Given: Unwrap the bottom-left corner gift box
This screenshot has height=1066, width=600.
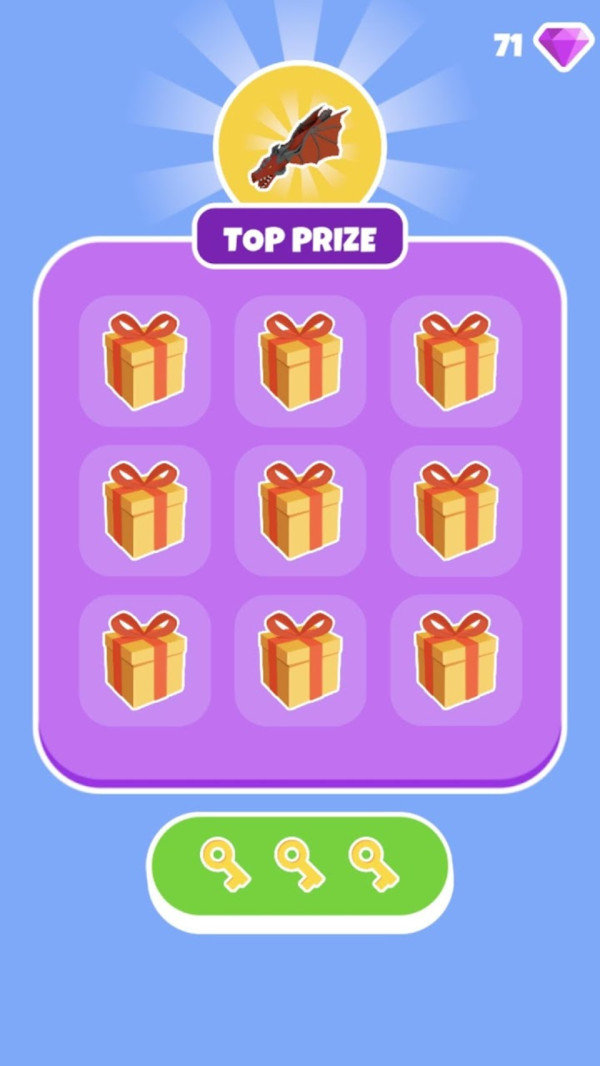Looking at the screenshot, I should (145, 660).
